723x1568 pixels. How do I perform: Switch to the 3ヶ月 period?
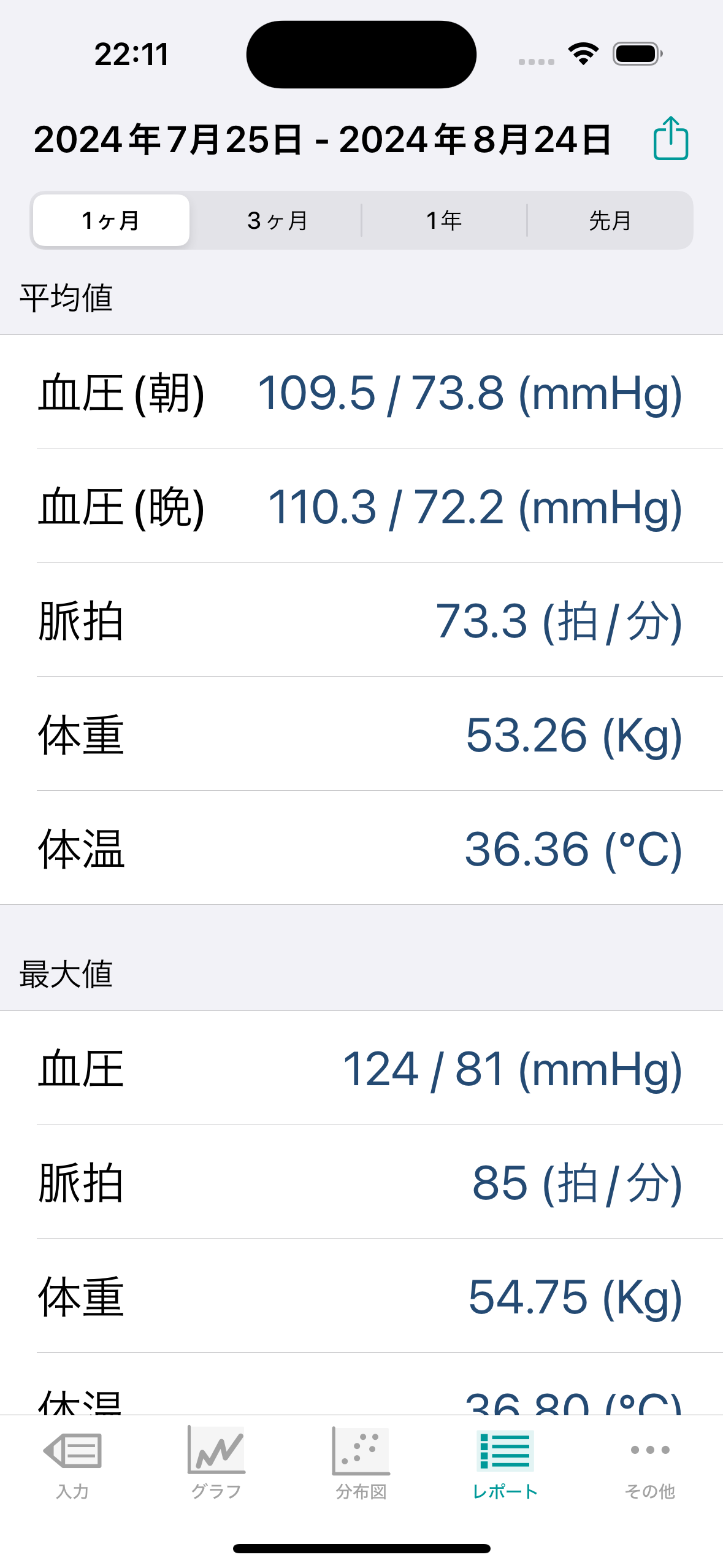coord(277,220)
